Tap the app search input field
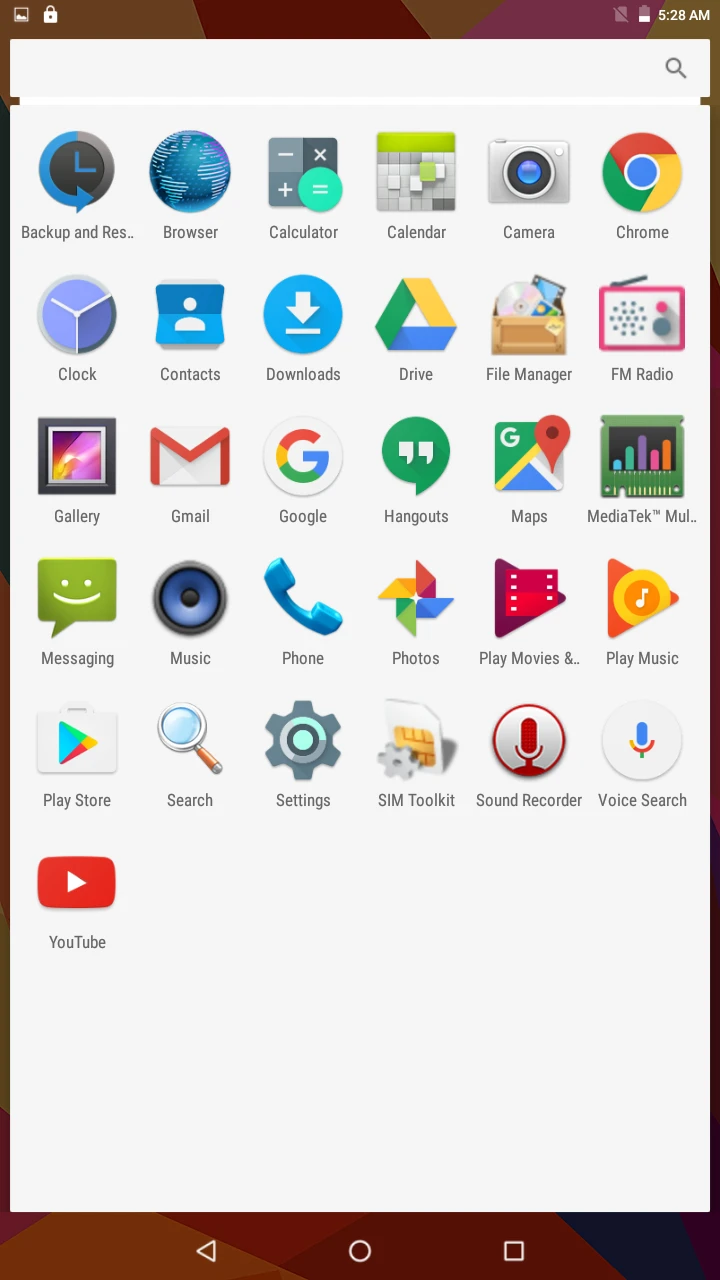Screen dimensions: 720x1280 [330, 68]
